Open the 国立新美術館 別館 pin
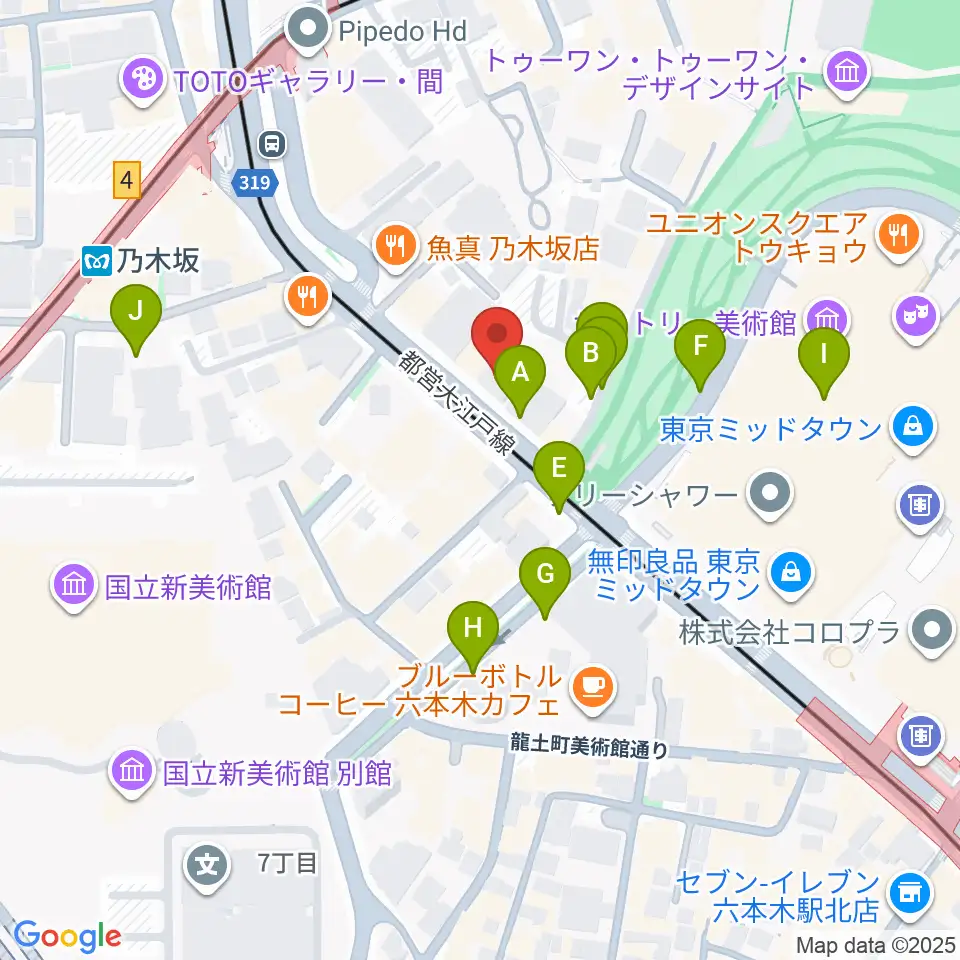960x960 pixels. 132,772
